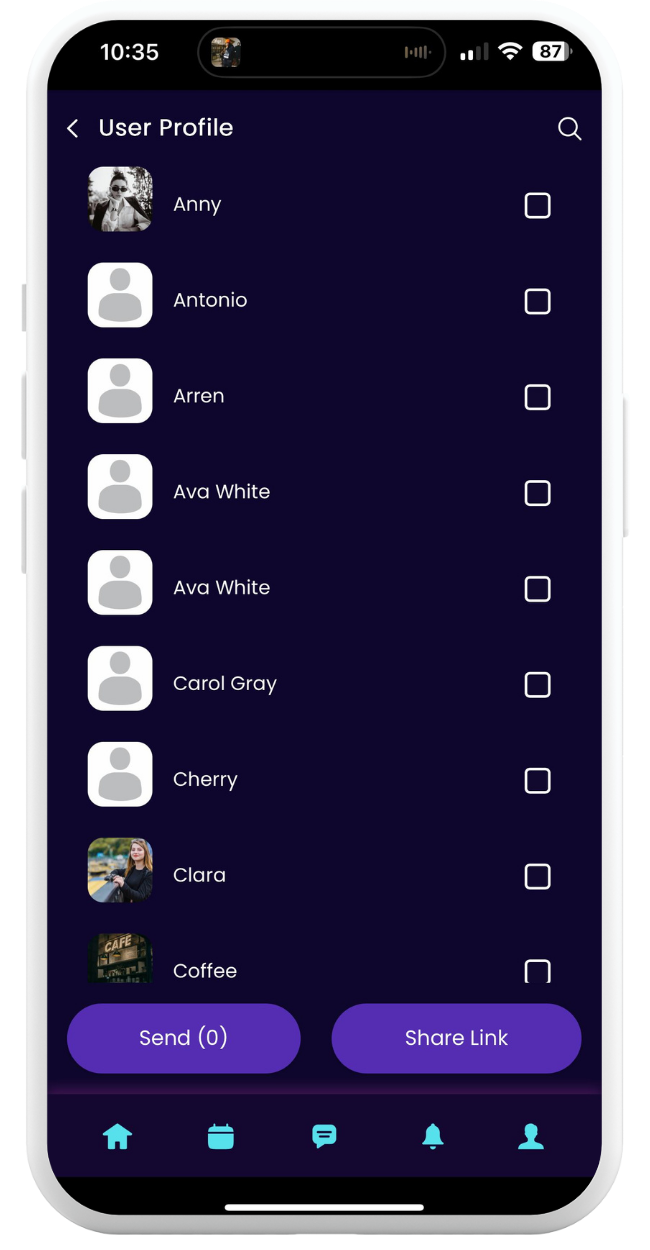Select Clara's checkbox
Viewport: 650px width, 1250px height.
point(537,876)
